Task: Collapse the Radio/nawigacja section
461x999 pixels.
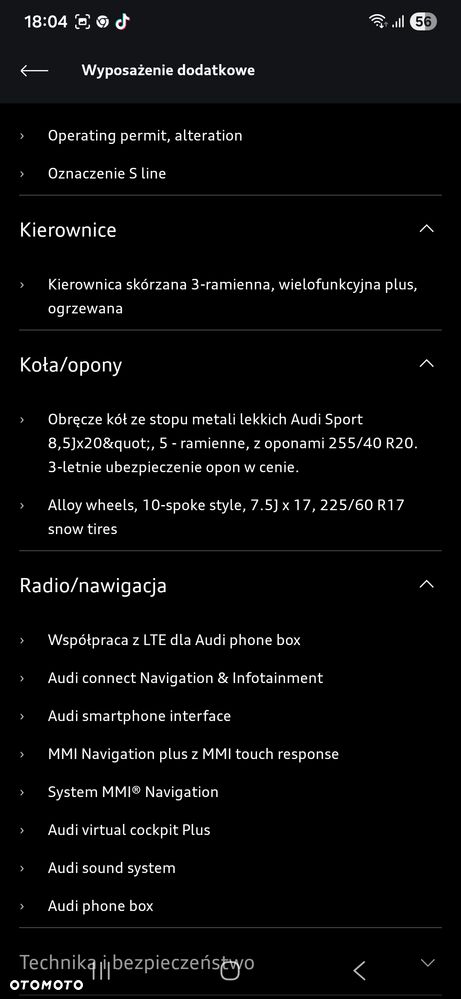Action: tap(427, 584)
